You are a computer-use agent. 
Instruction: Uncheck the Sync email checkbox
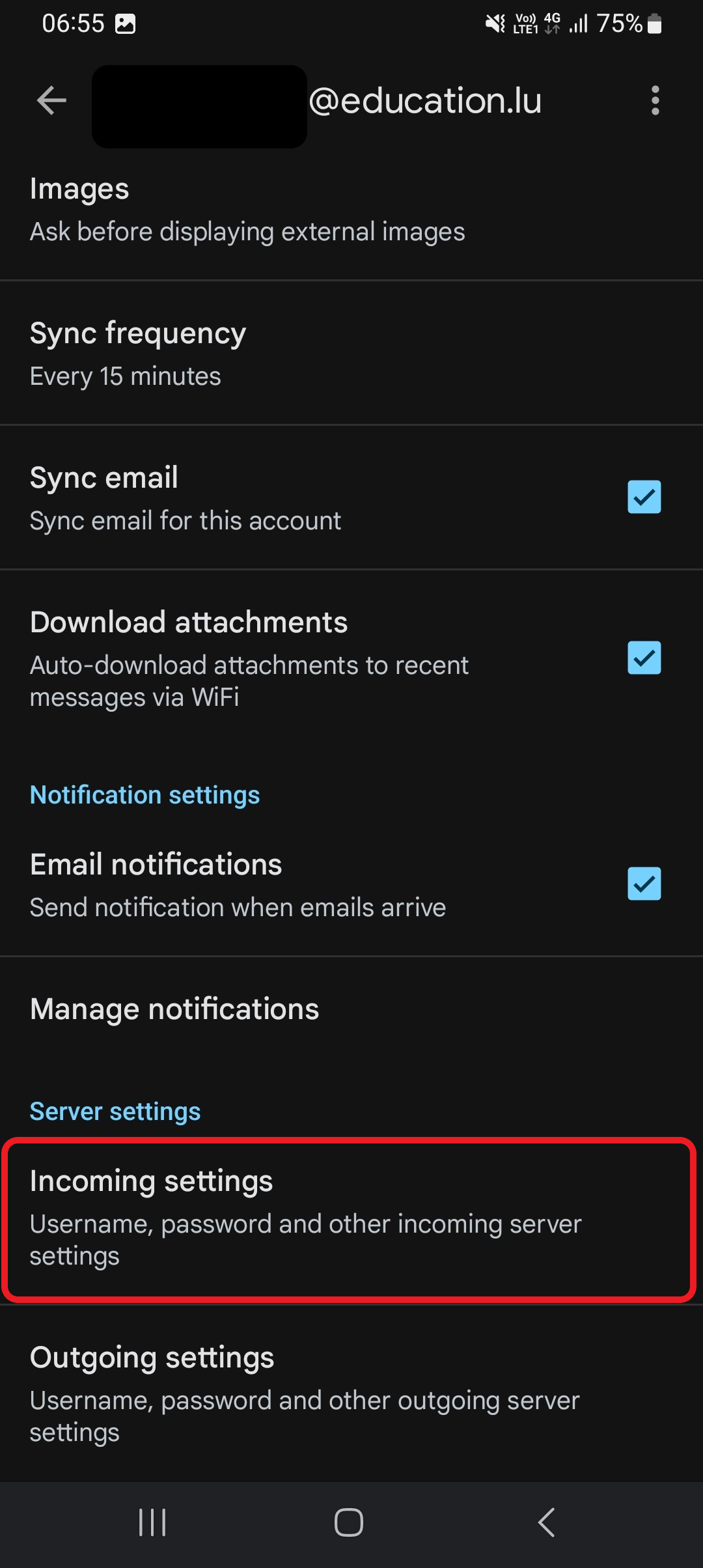click(644, 497)
